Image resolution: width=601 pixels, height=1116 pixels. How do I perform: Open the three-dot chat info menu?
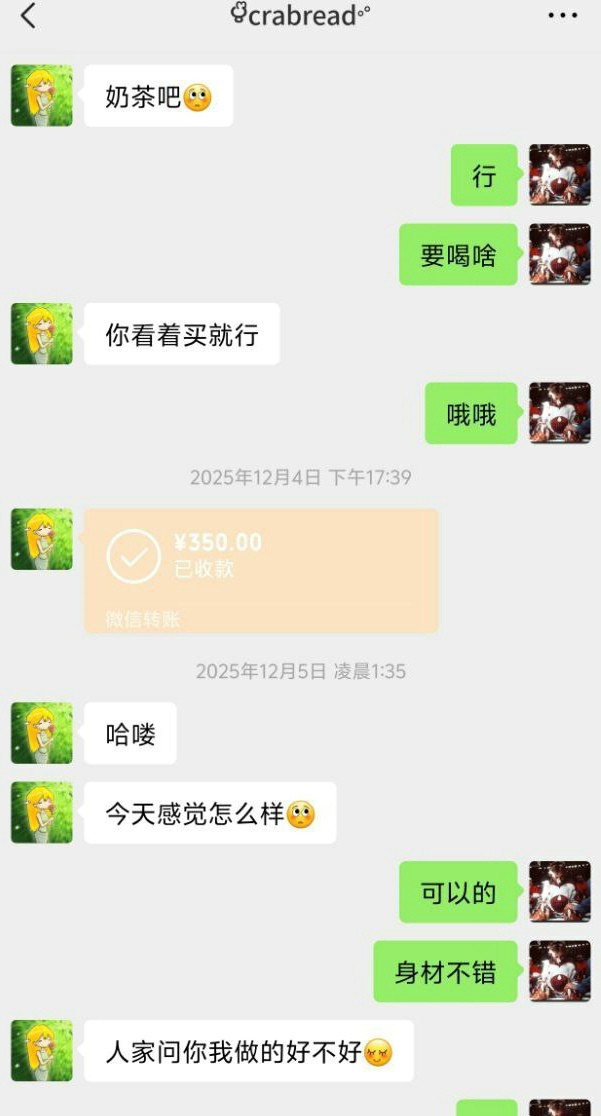point(563,16)
